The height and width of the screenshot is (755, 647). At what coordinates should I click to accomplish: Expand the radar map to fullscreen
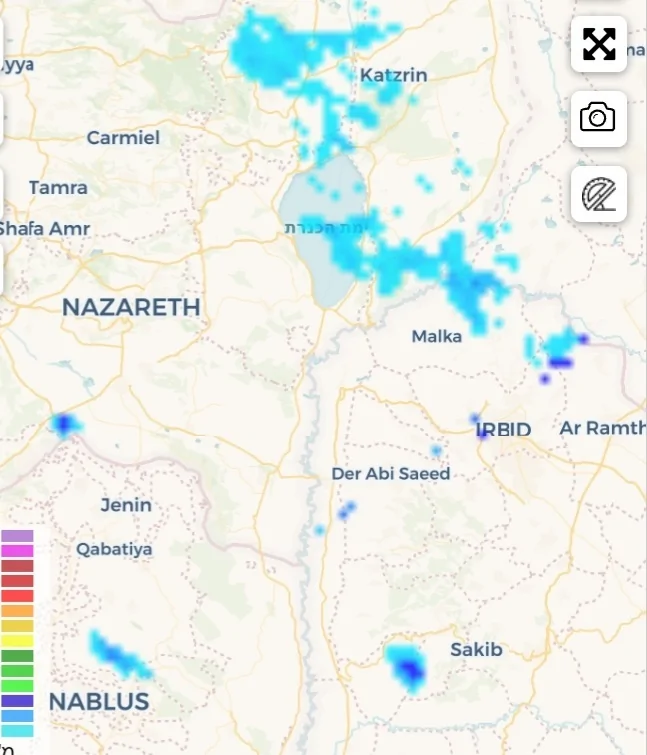598,44
